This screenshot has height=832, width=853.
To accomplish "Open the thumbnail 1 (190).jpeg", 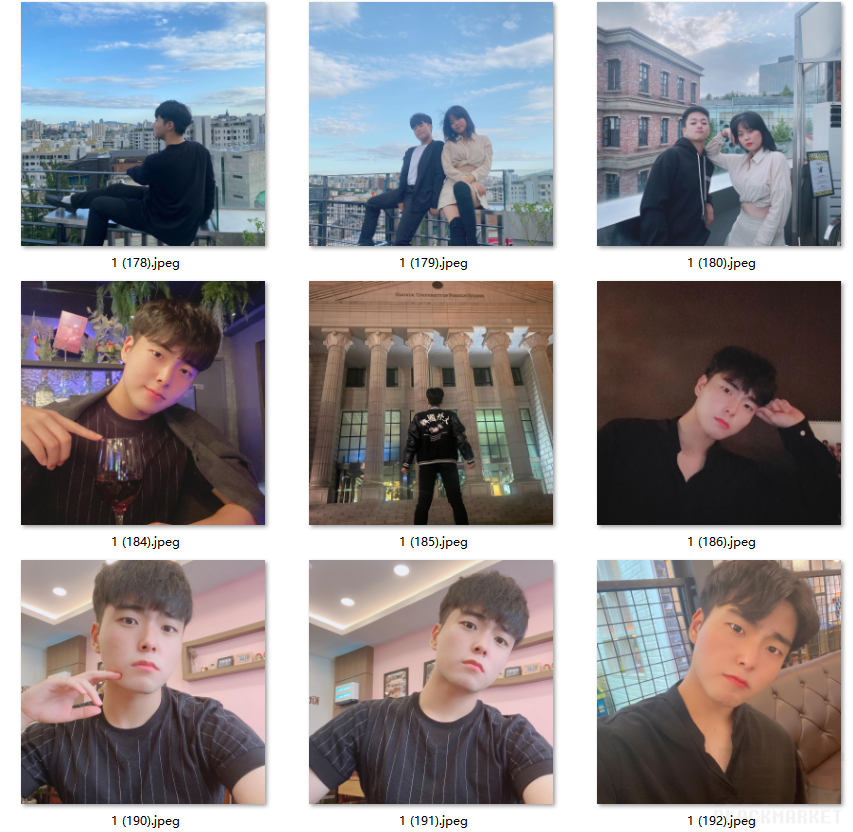I will point(143,682).
